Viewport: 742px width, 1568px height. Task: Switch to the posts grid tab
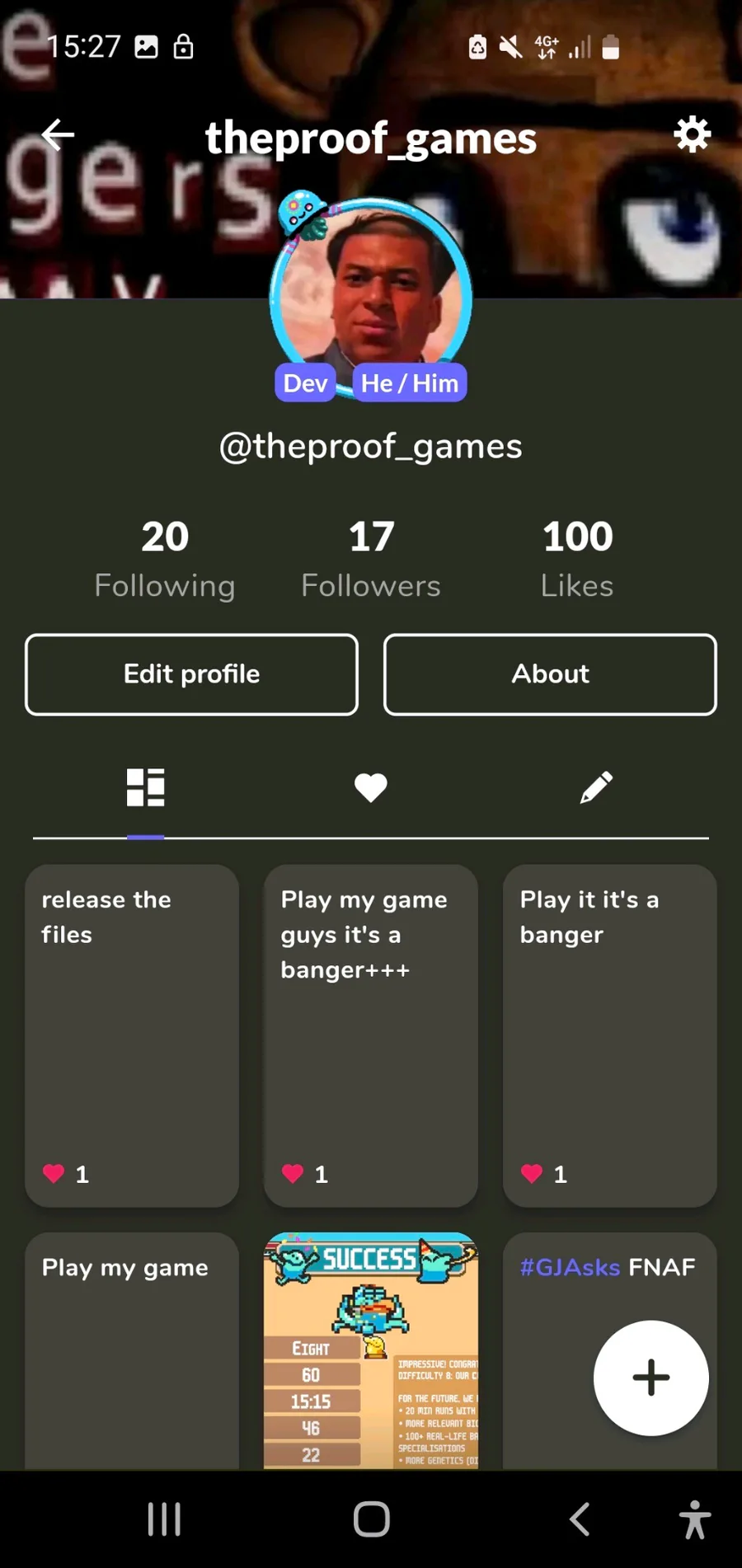point(146,787)
